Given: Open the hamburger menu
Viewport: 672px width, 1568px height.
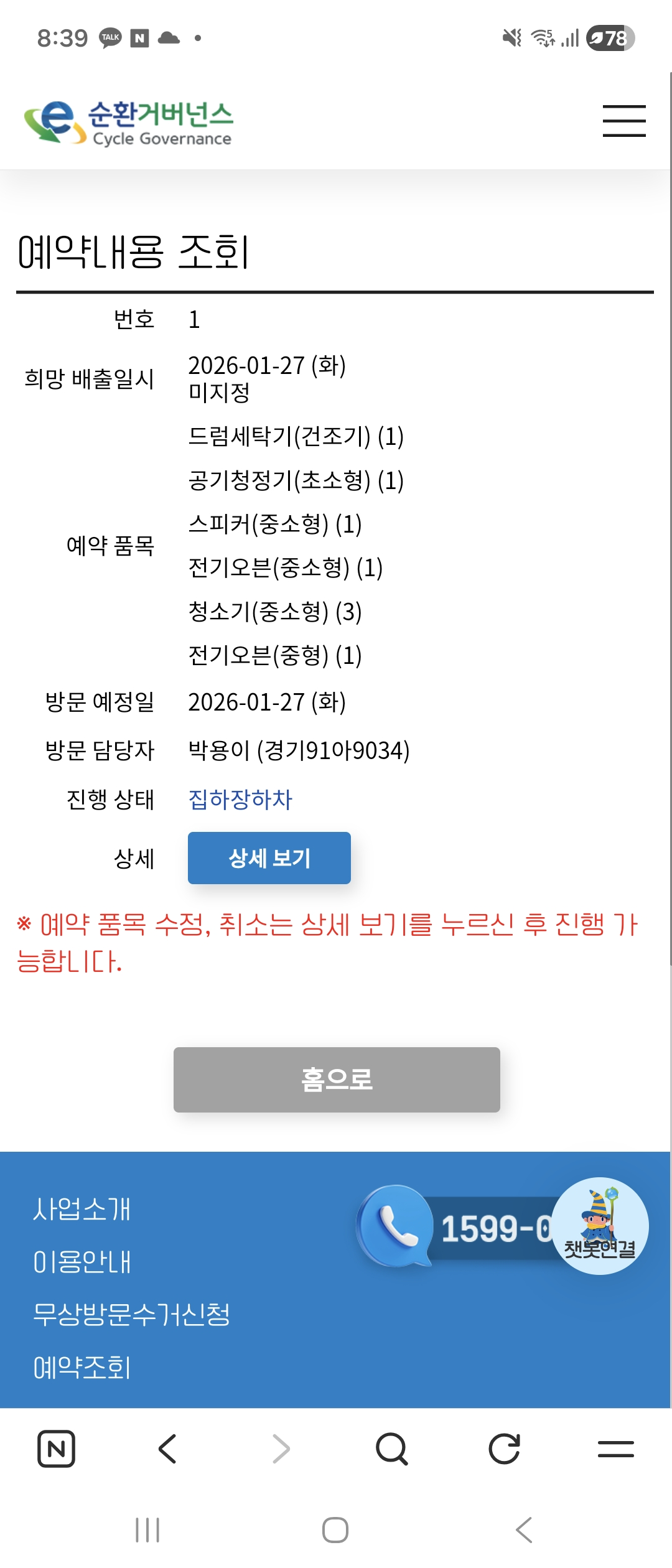Looking at the screenshot, I should tap(623, 121).
